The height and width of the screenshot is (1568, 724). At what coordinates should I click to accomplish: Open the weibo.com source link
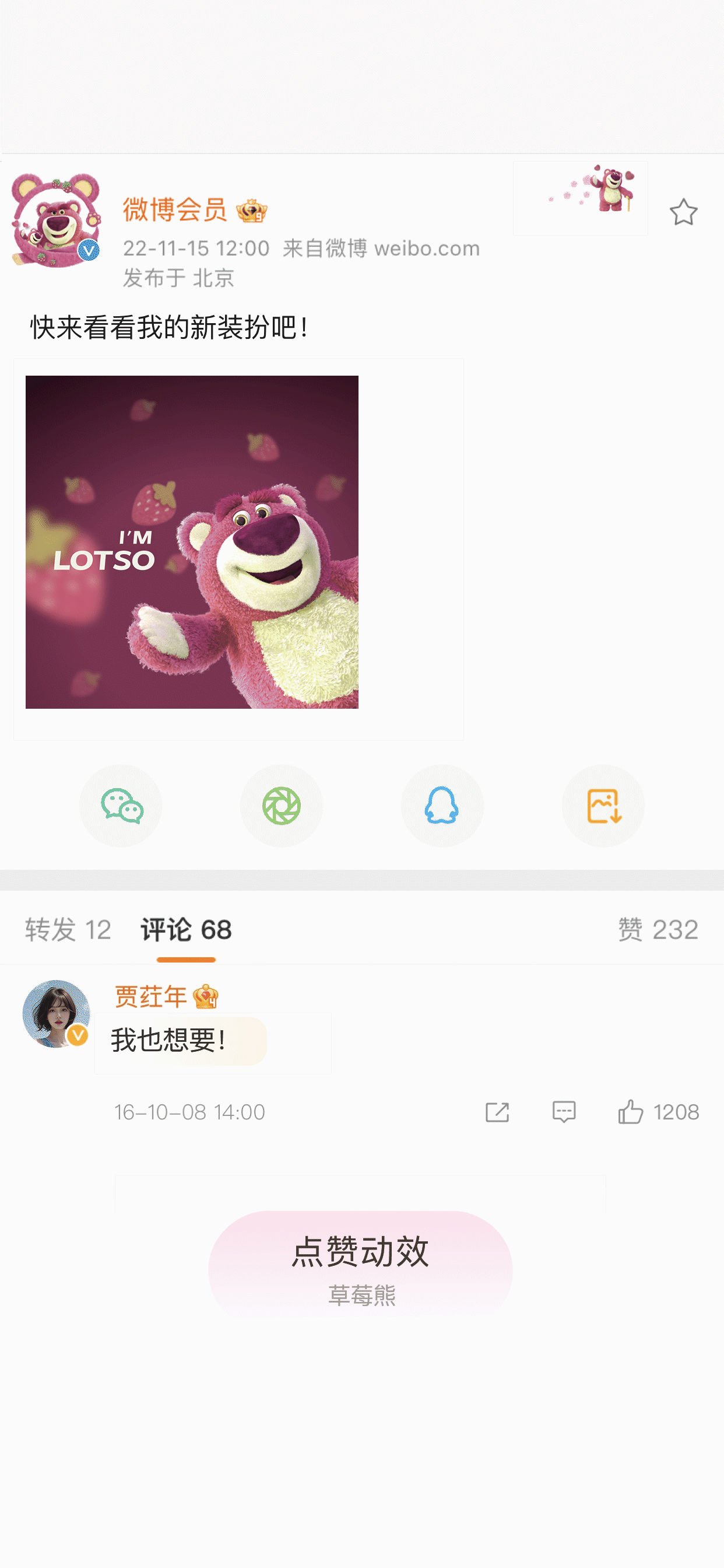(x=426, y=248)
